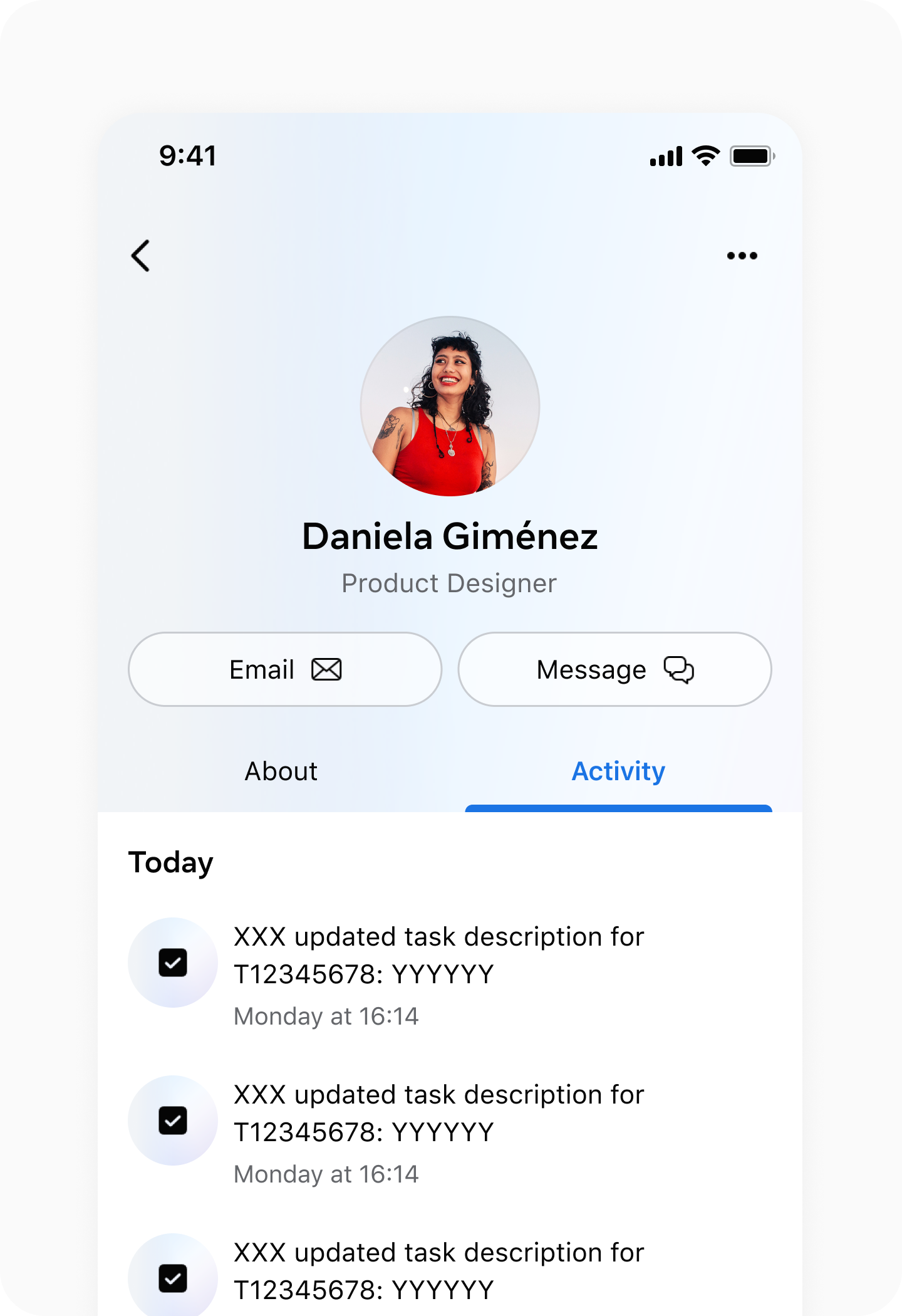Email Daniela Giménez
Screen dimensions: 902x1316
click(285, 669)
